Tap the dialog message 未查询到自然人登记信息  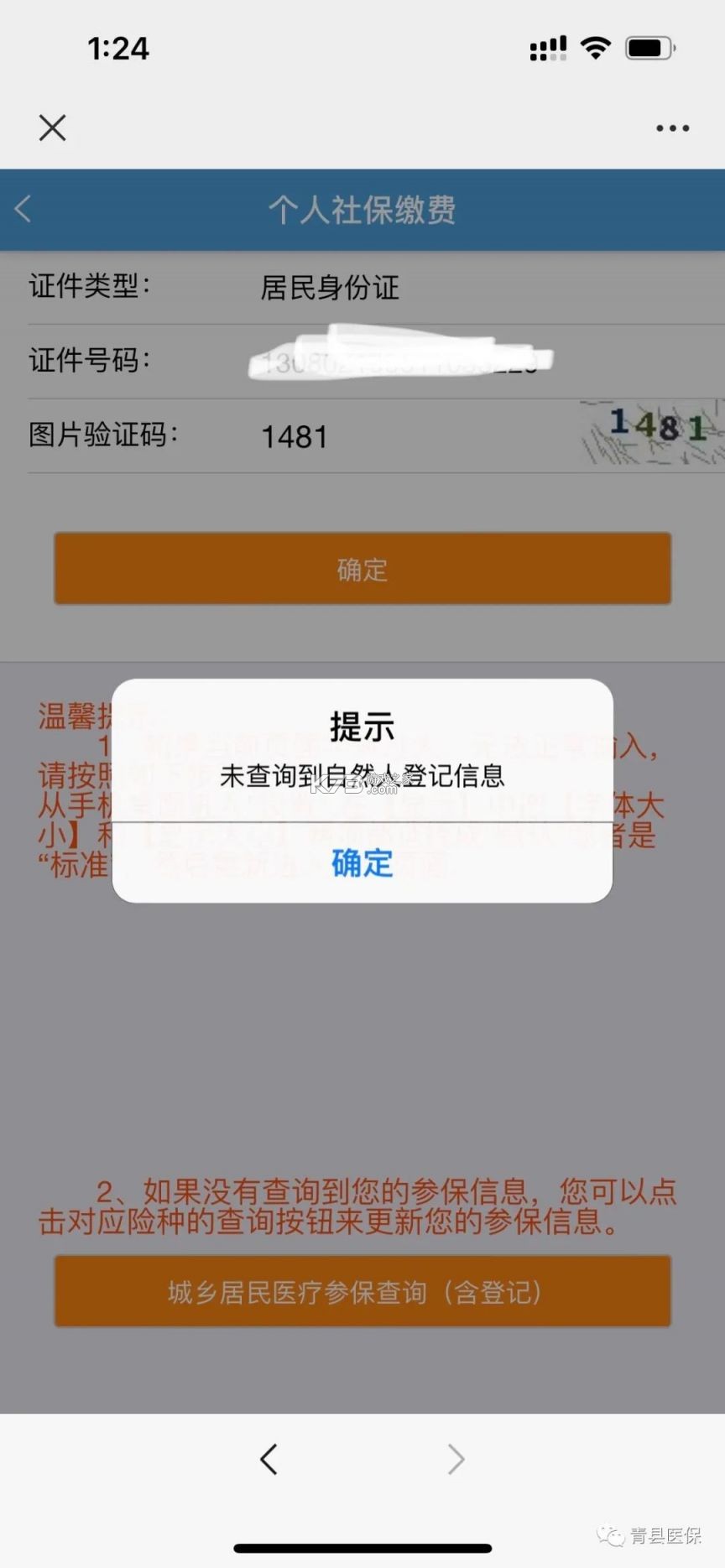pyautogui.click(x=361, y=777)
